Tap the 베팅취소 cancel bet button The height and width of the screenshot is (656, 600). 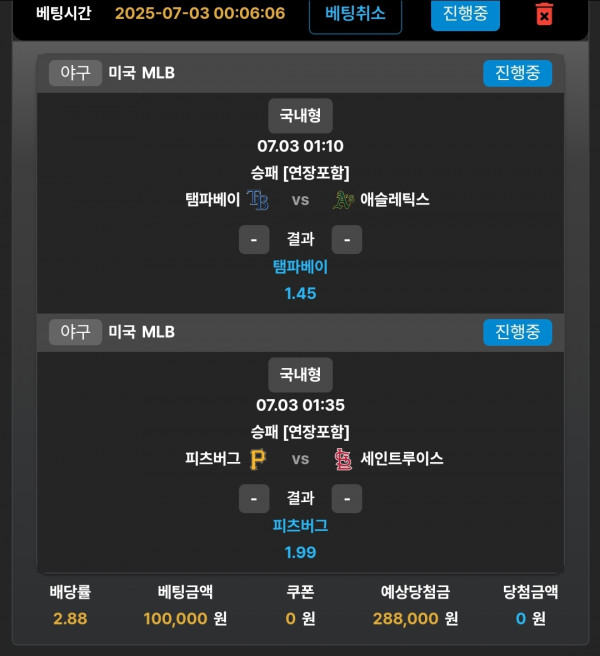coord(355,14)
